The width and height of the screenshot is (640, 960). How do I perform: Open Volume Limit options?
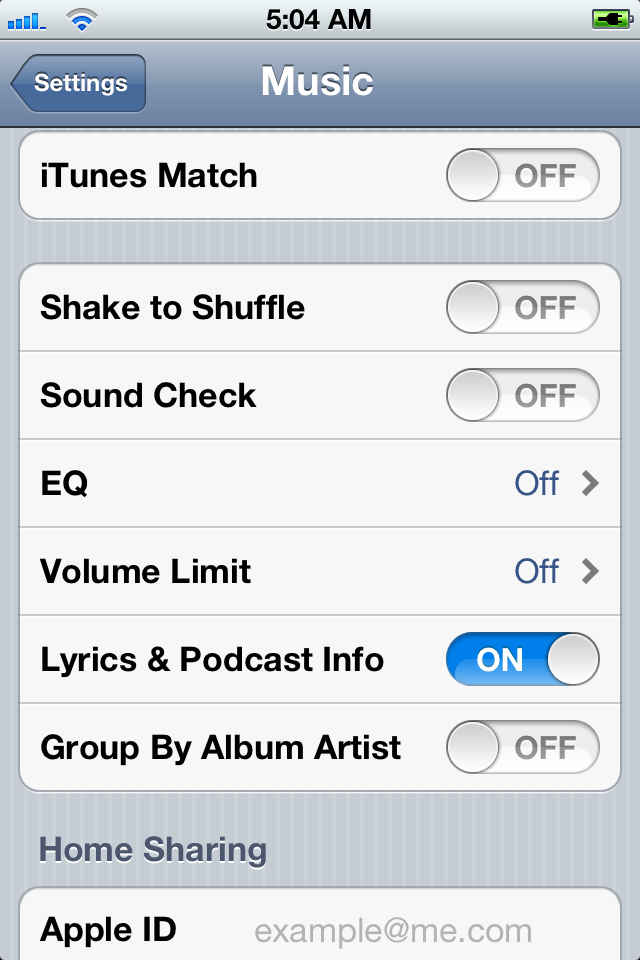[x=320, y=571]
